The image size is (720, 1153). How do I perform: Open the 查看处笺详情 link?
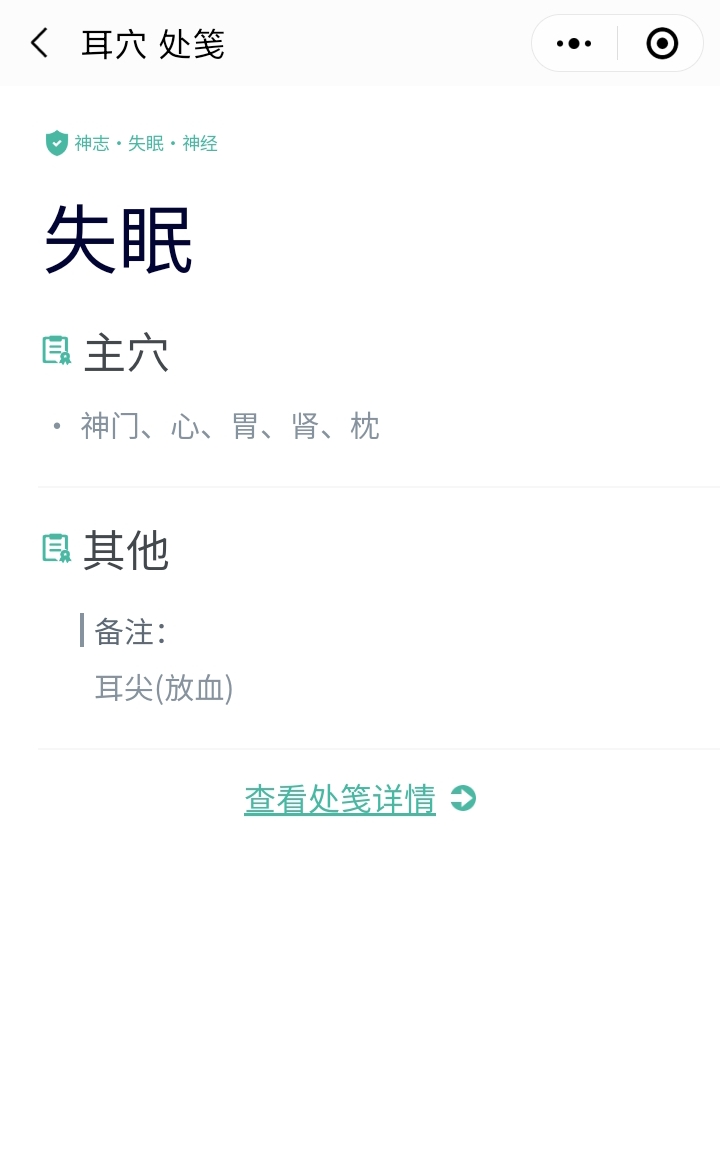[x=341, y=799]
